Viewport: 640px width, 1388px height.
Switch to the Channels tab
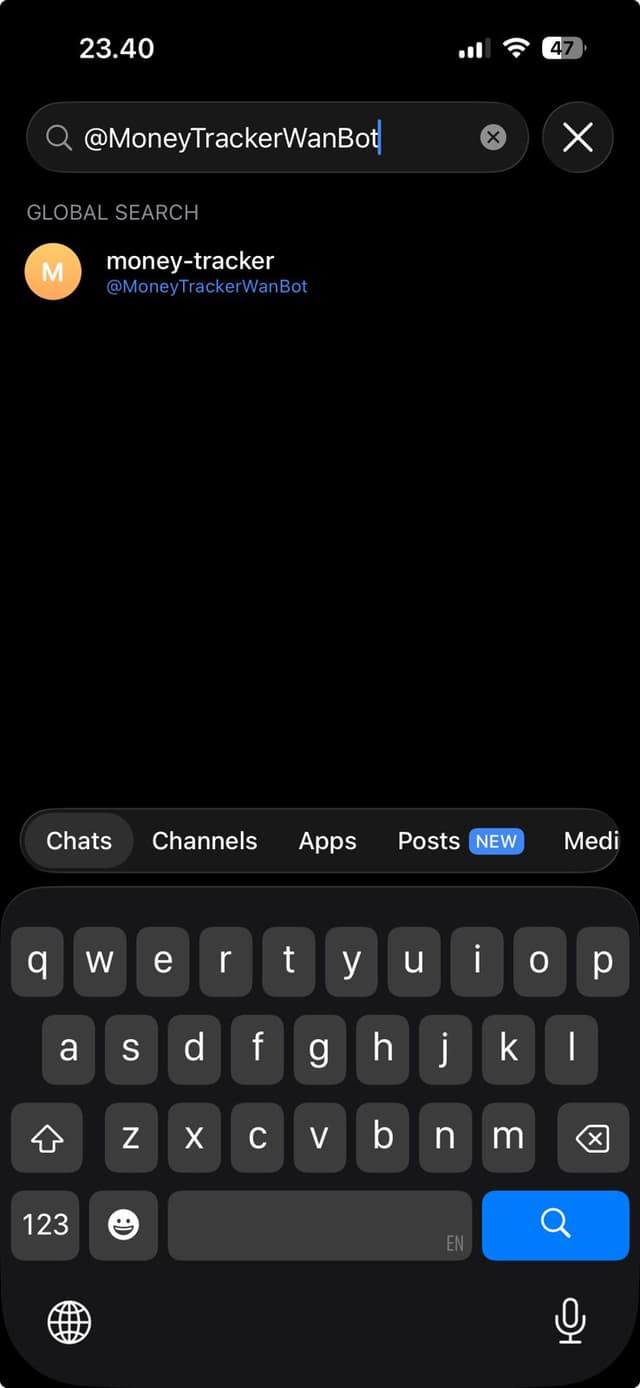[x=204, y=841]
